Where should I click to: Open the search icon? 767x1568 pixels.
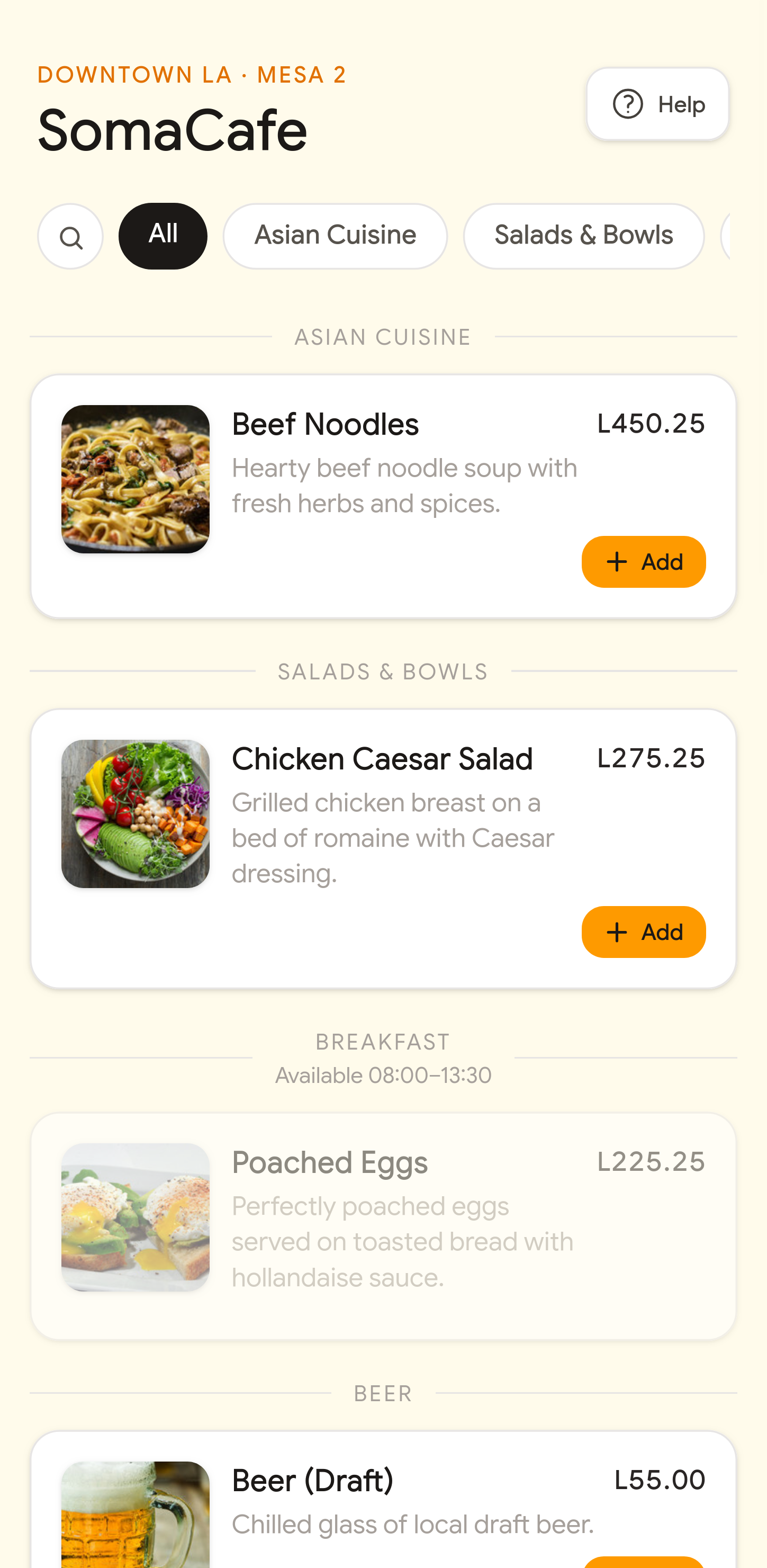(70, 236)
